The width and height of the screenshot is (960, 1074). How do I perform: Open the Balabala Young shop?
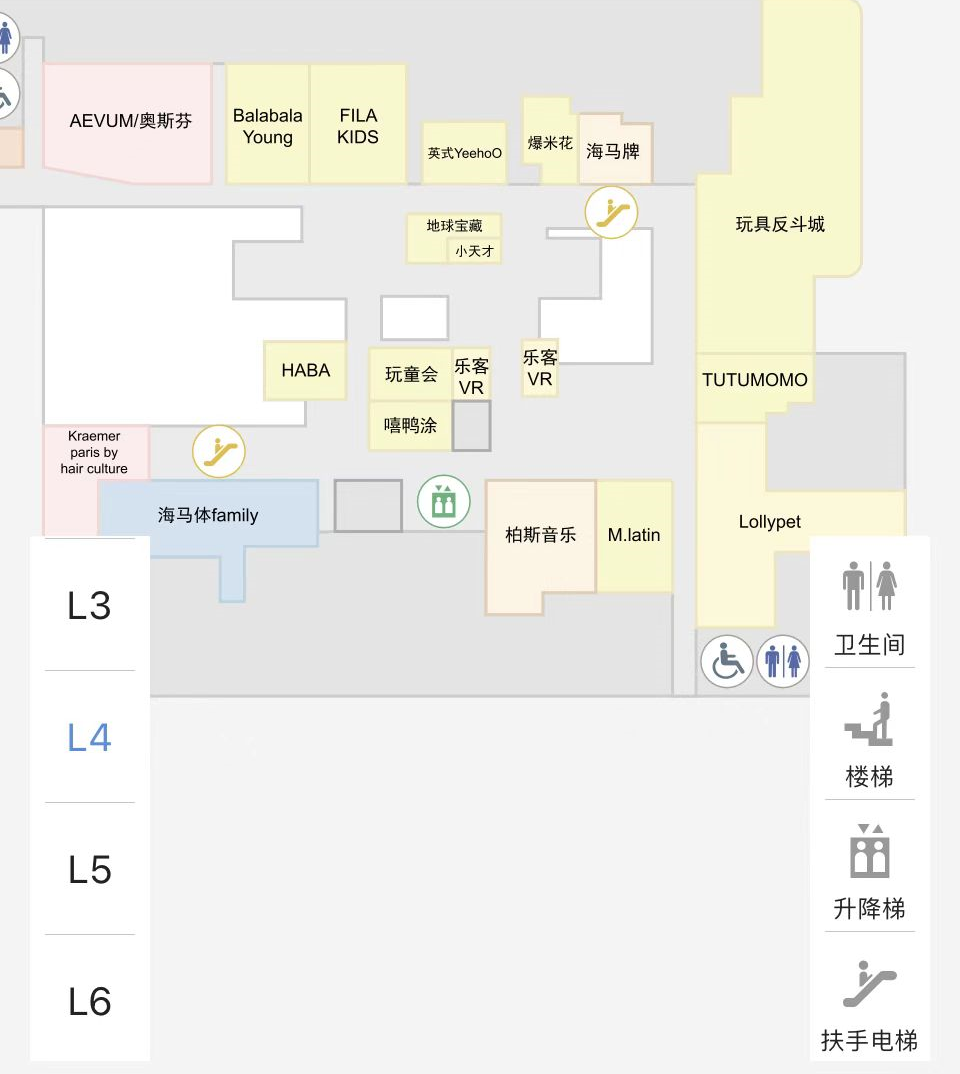tap(267, 126)
